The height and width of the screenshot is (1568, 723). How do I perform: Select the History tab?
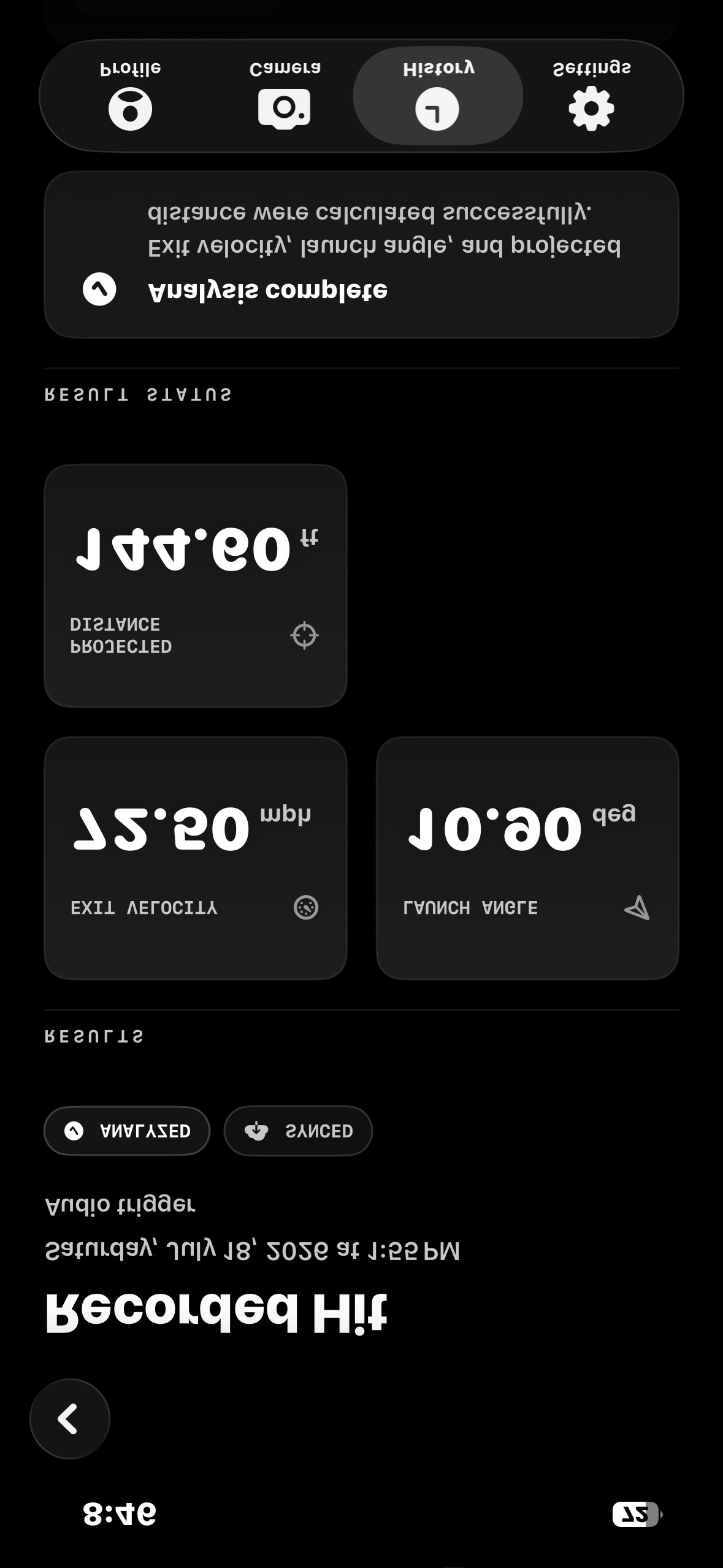[438, 96]
